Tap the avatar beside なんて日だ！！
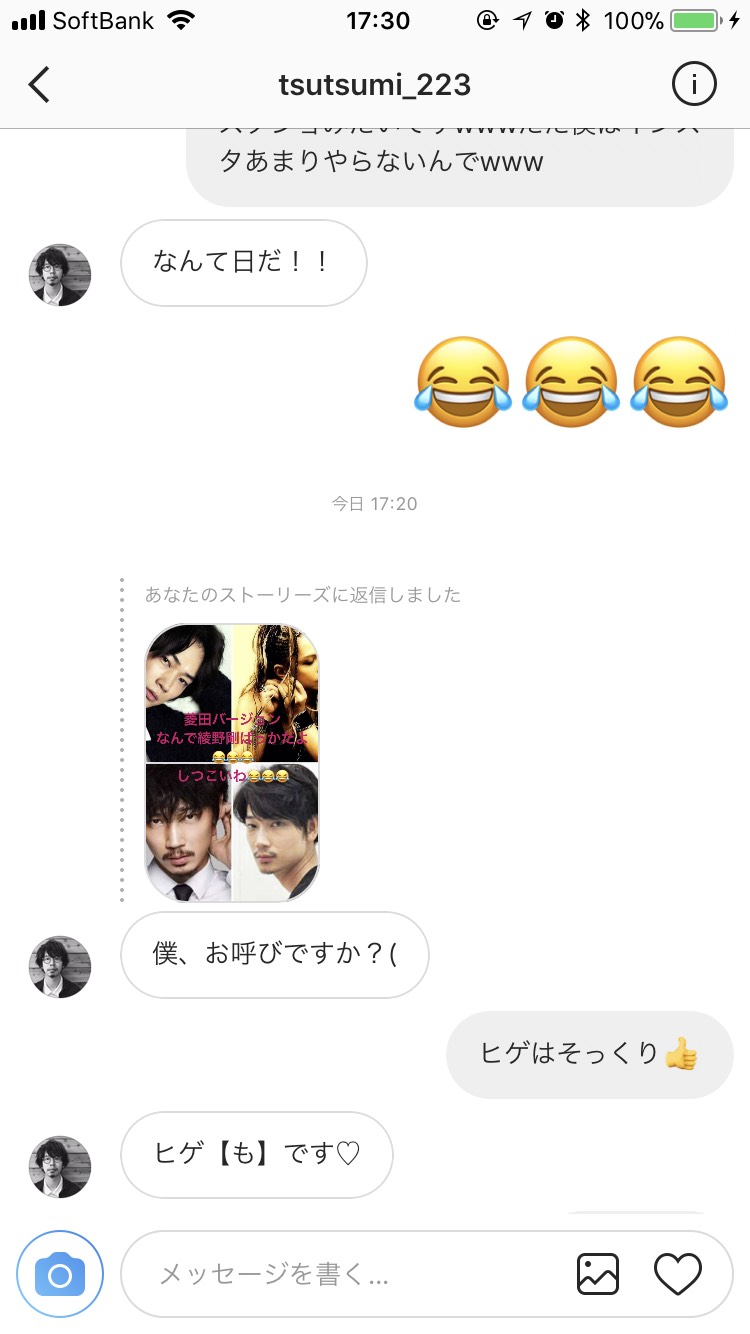This screenshot has height=1334, width=750. pos(60,274)
